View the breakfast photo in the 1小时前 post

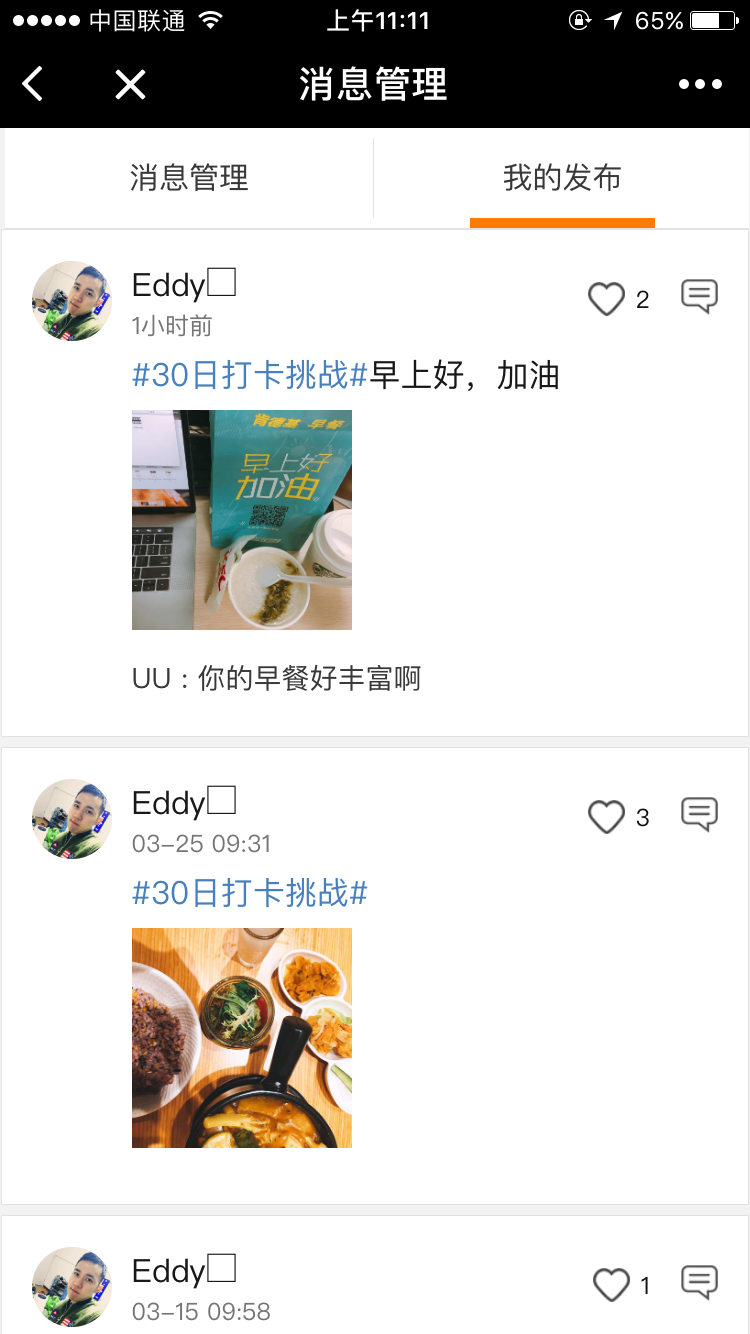pos(242,520)
